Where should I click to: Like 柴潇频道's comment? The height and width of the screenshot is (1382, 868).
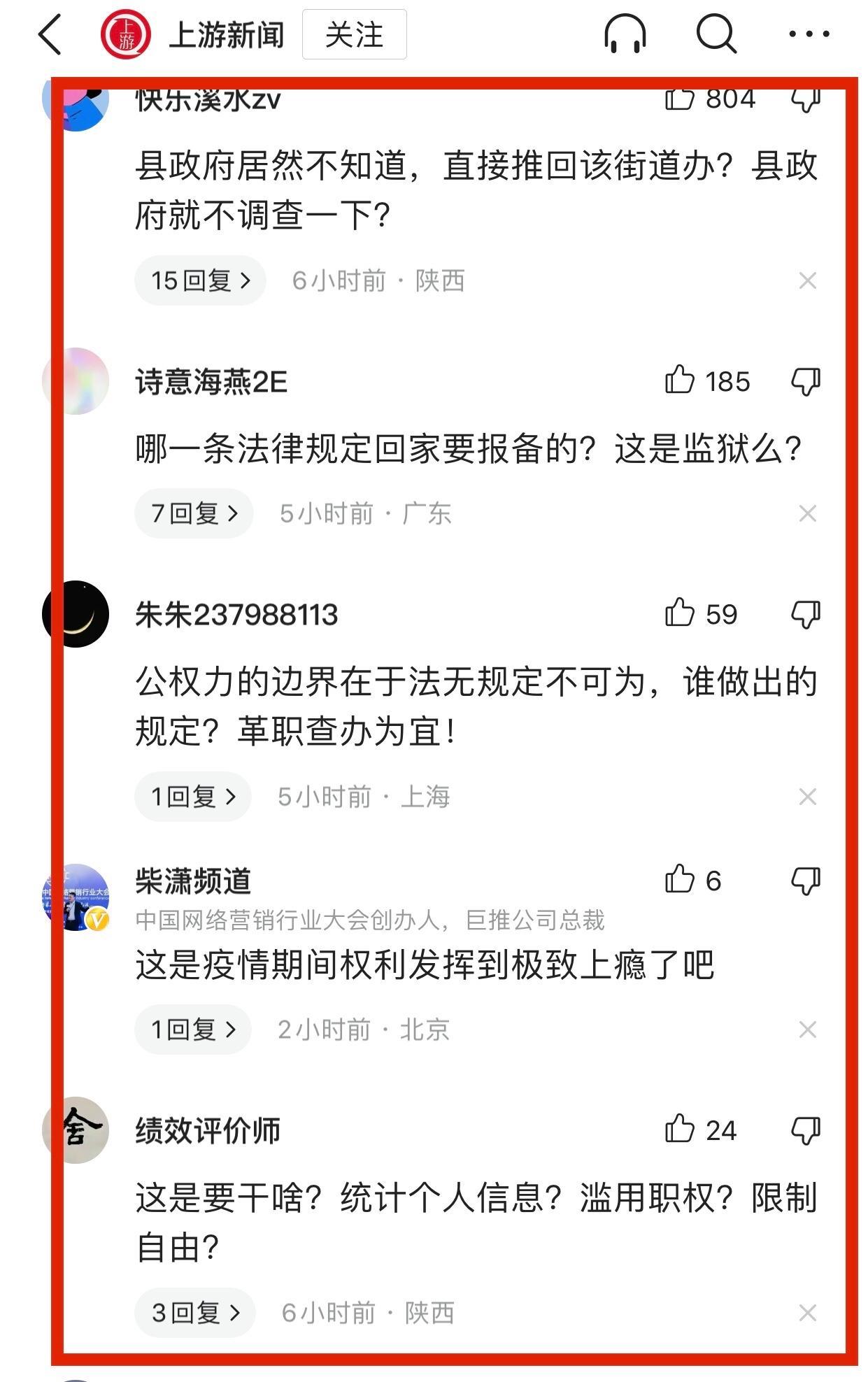[x=679, y=880]
